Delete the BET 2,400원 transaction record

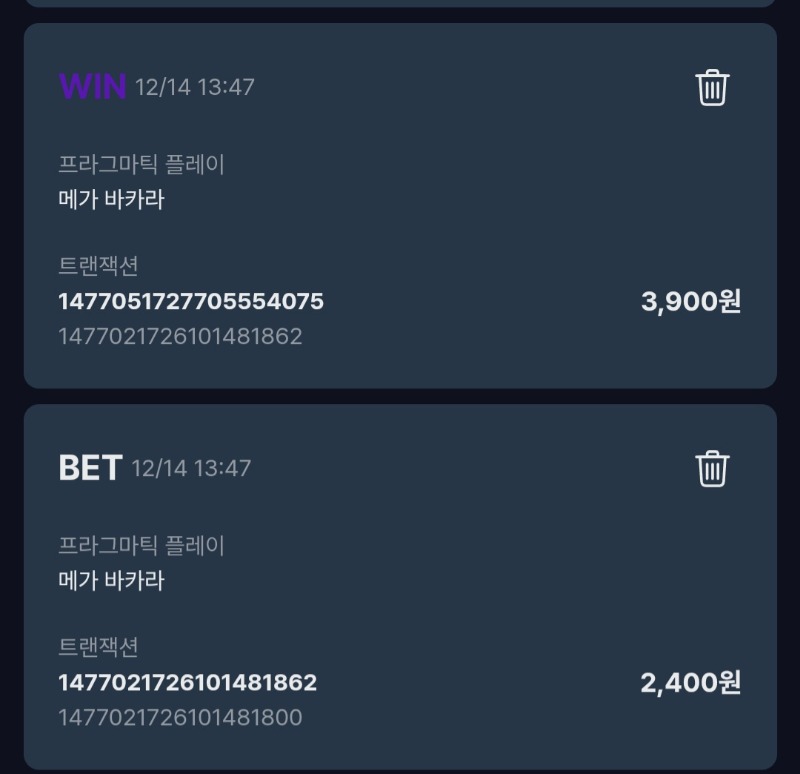(x=712, y=468)
